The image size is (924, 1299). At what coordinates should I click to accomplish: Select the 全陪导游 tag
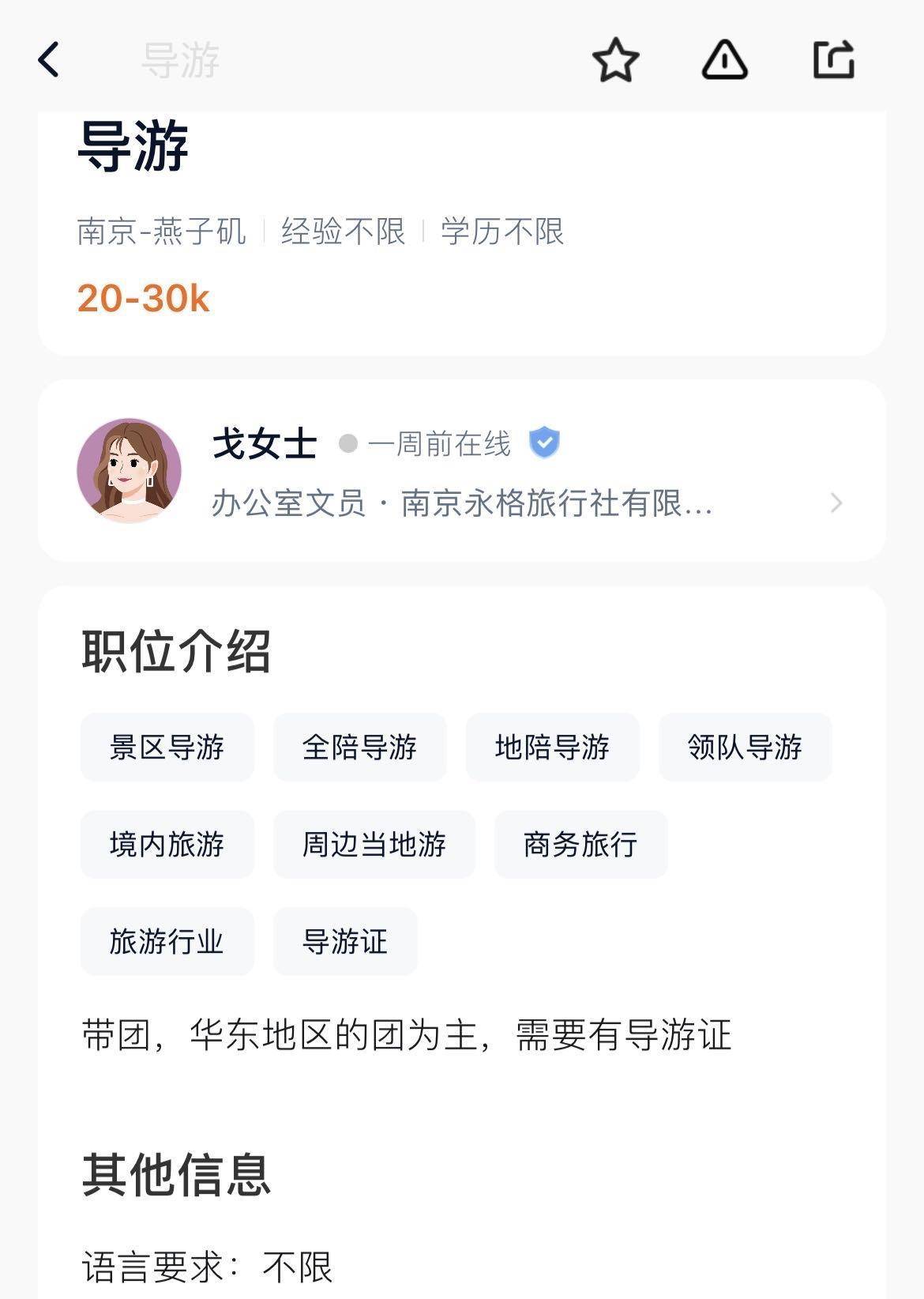359,747
